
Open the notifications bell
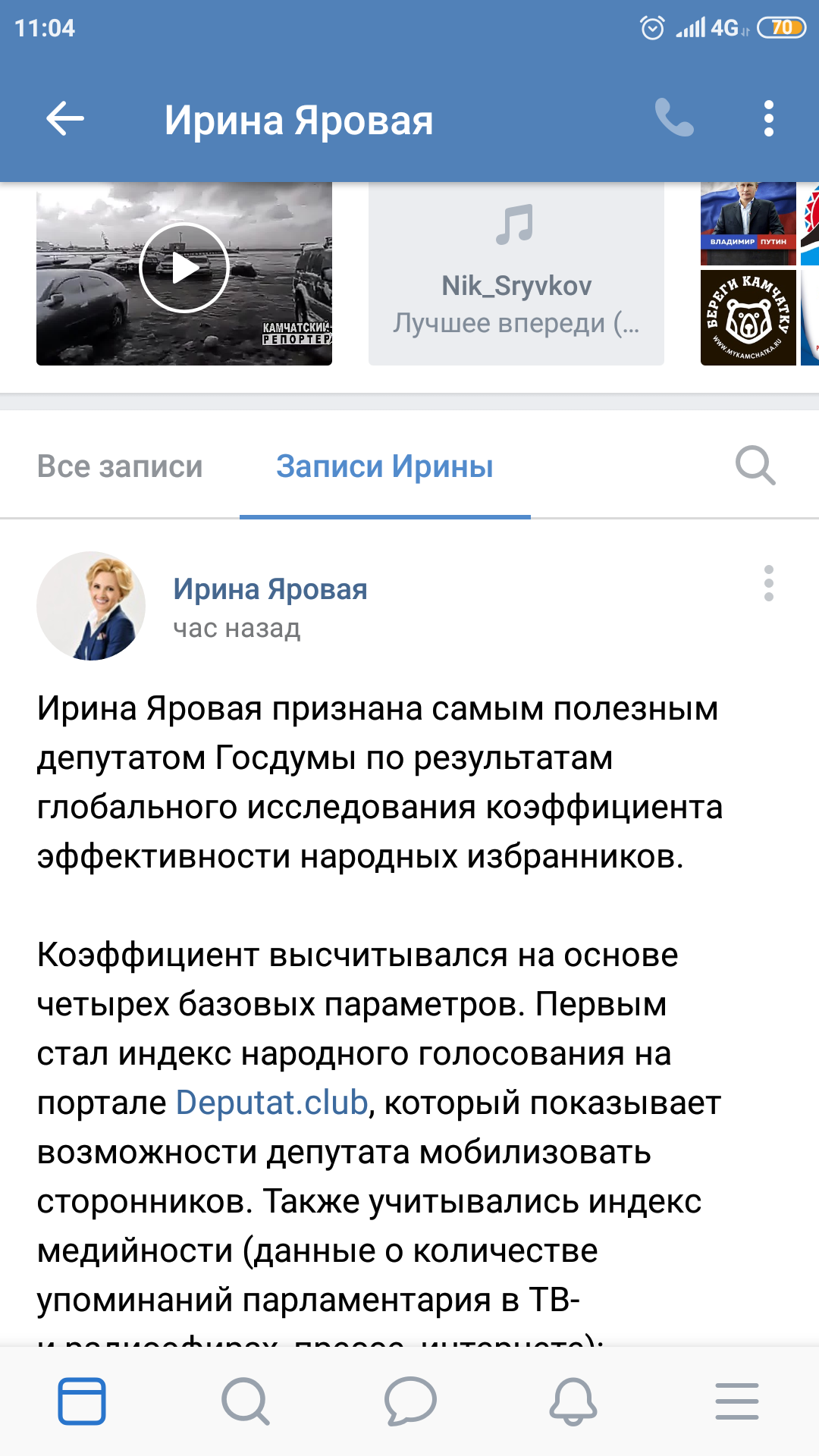(x=573, y=1401)
